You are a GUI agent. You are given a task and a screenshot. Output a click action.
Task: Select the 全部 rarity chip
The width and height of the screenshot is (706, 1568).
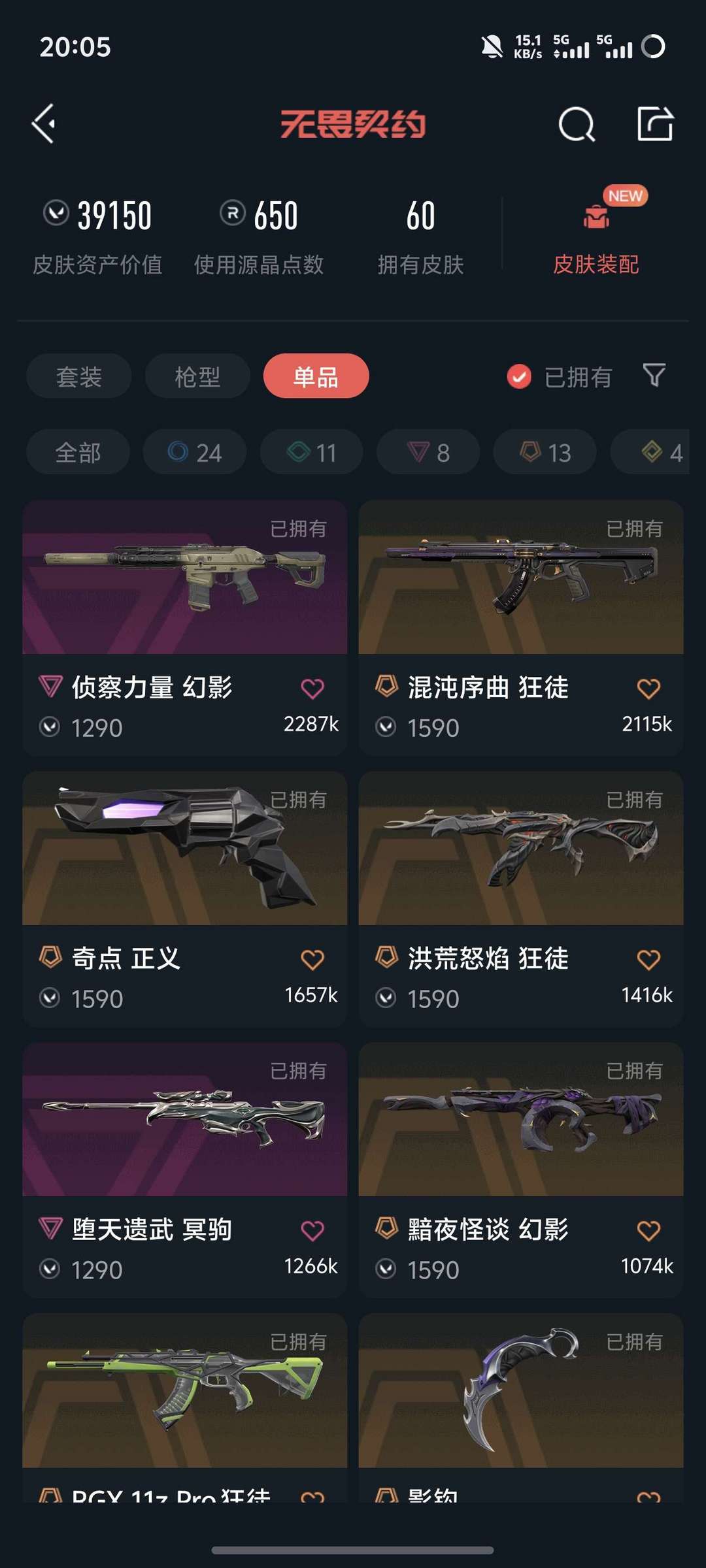pyautogui.click(x=78, y=452)
